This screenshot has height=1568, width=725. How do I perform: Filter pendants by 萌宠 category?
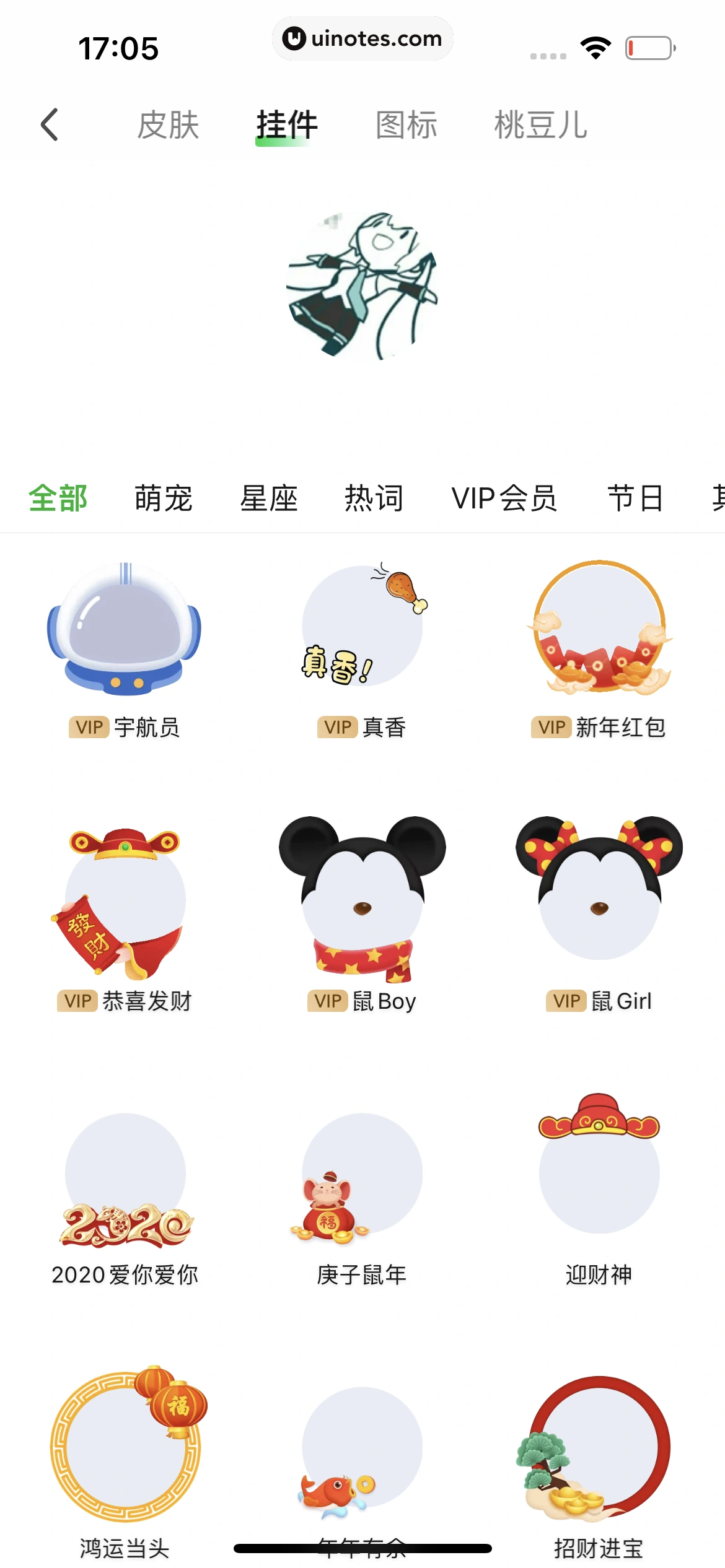click(x=164, y=499)
